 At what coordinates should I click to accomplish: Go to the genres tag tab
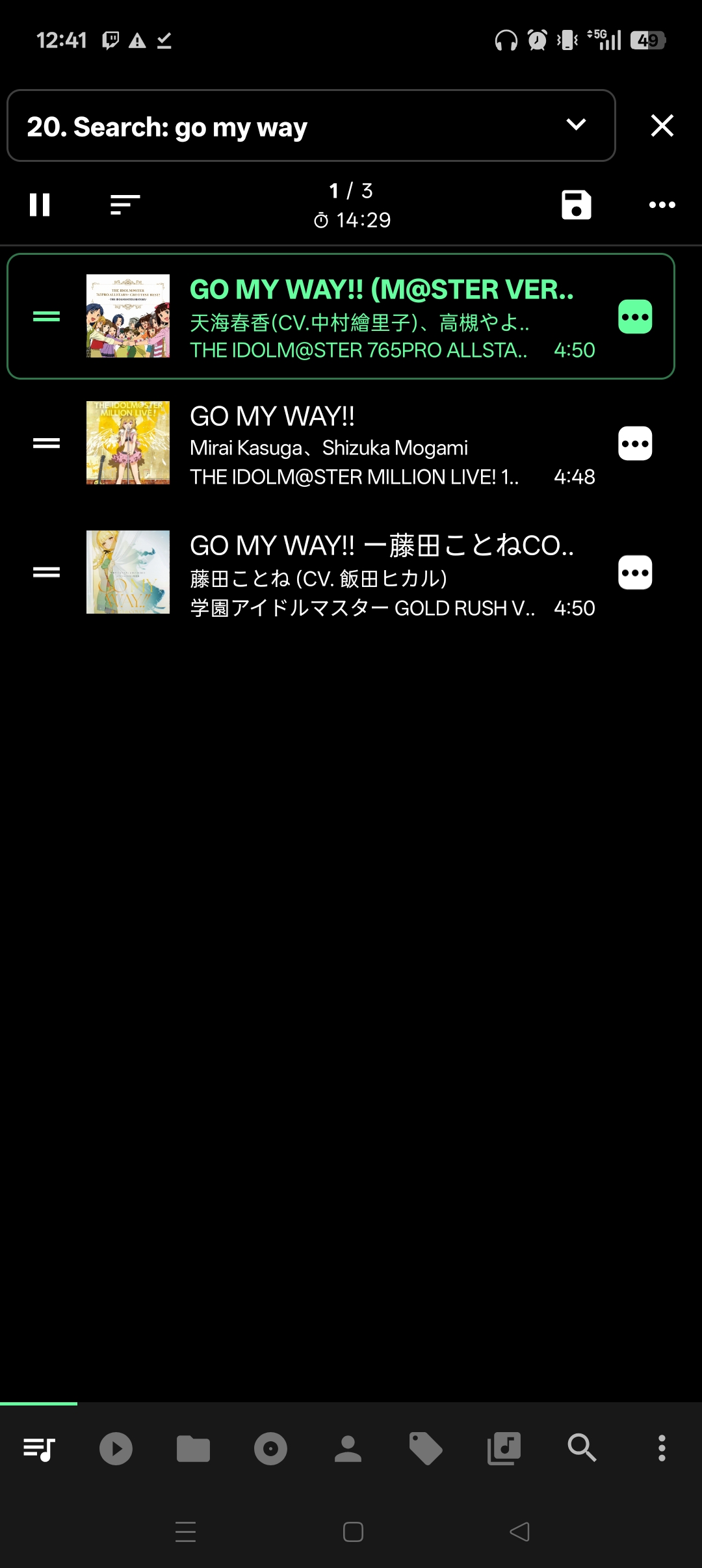click(425, 1448)
